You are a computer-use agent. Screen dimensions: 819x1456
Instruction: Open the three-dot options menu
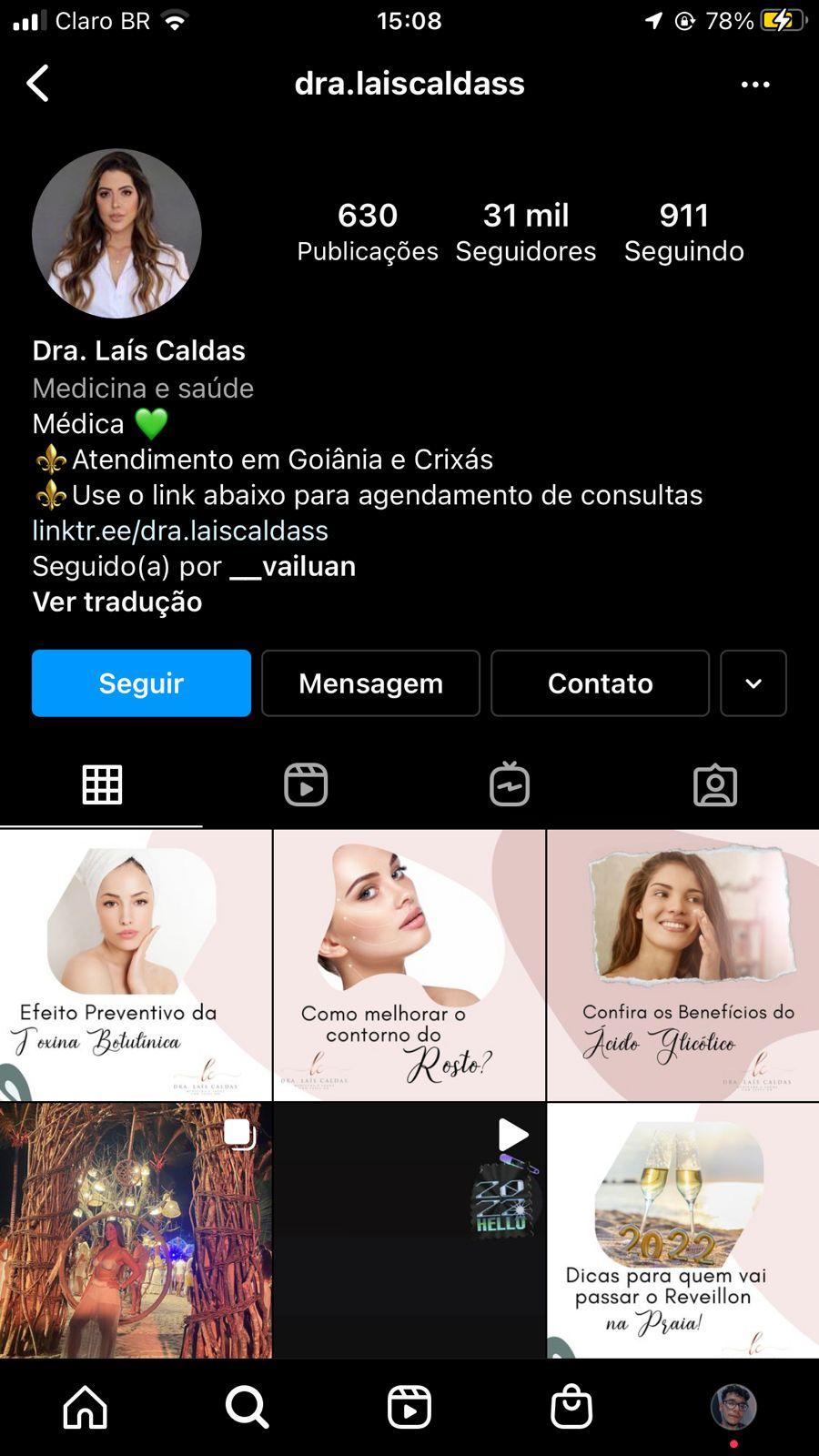(x=755, y=85)
